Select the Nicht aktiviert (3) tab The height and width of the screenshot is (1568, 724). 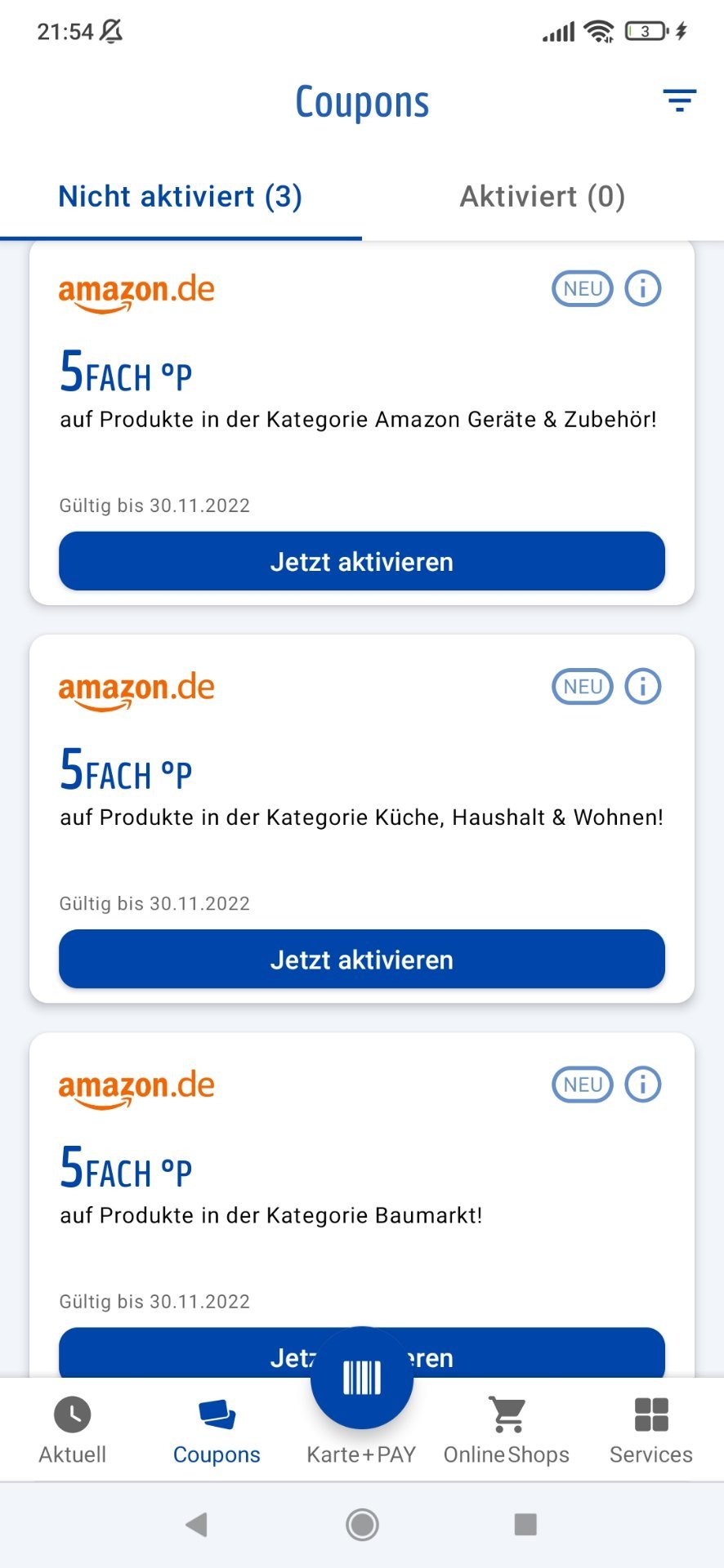point(181,196)
